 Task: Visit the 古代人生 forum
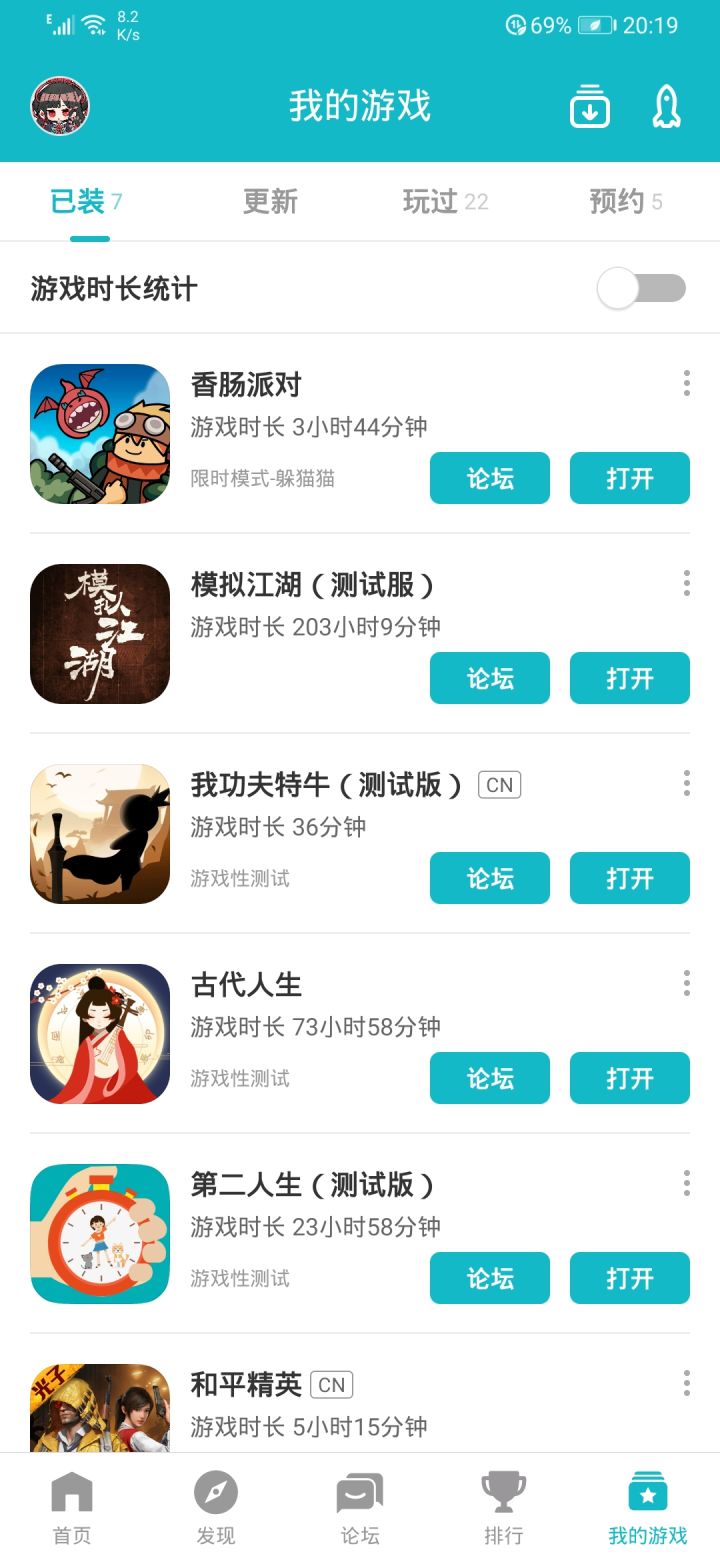click(490, 1078)
